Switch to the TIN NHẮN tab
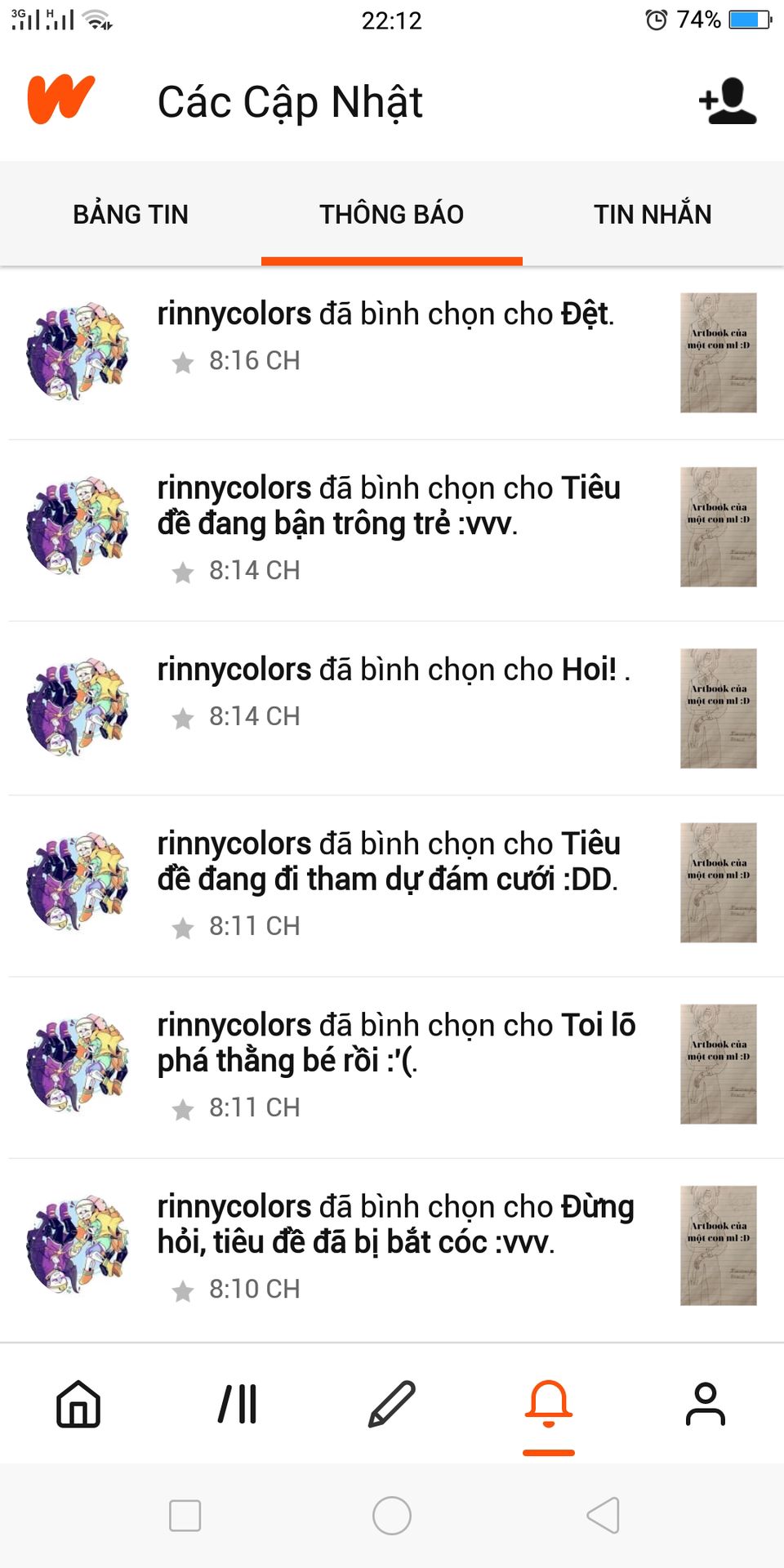Screen dimensions: 784x1568 [653, 214]
